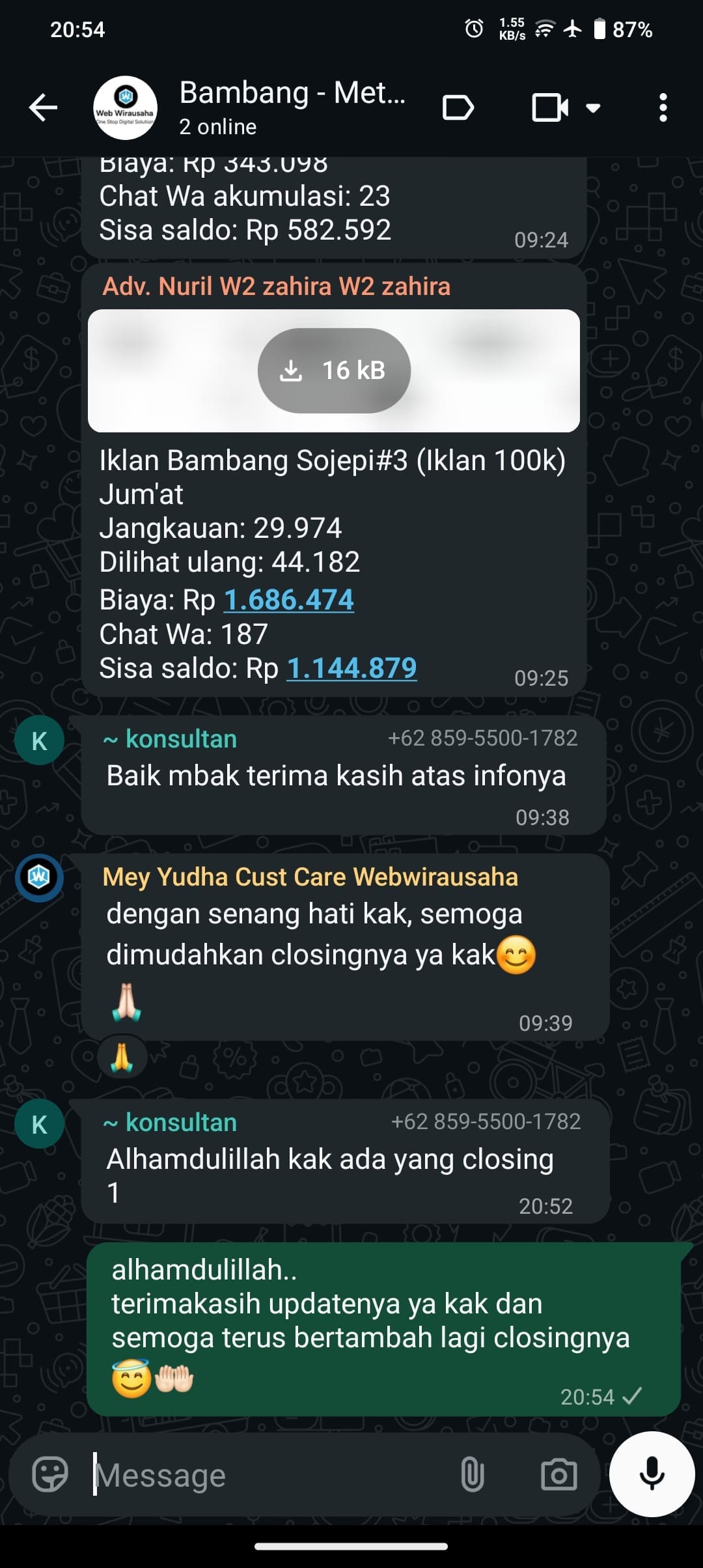Go back to the chat list
Screen dimensions: 703x1568
pyautogui.click(x=44, y=108)
